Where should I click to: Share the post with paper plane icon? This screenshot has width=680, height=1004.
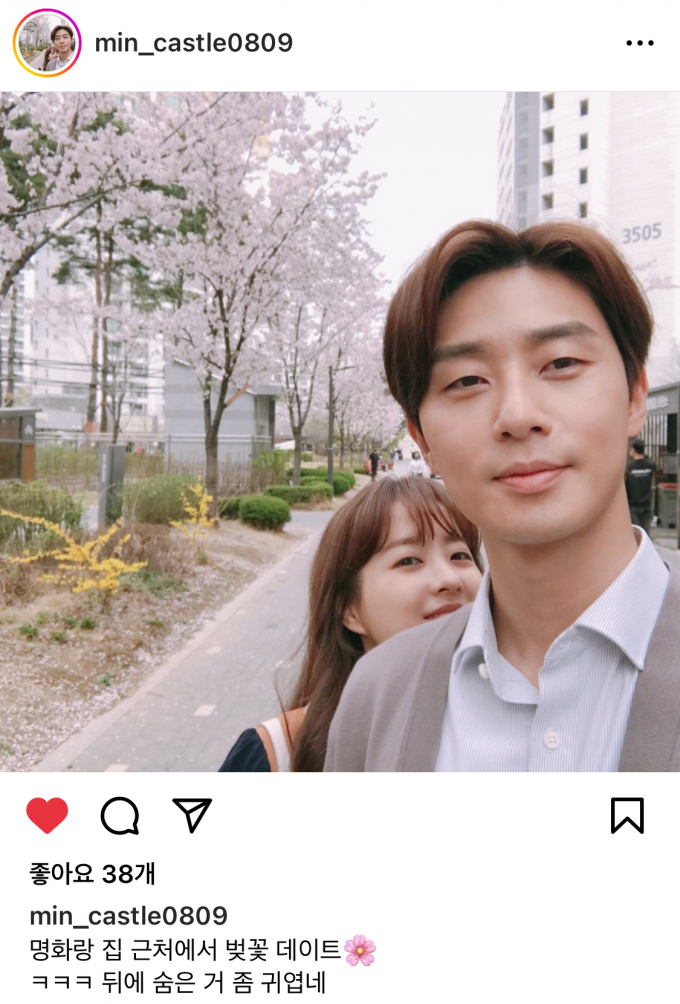click(x=192, y=815)
